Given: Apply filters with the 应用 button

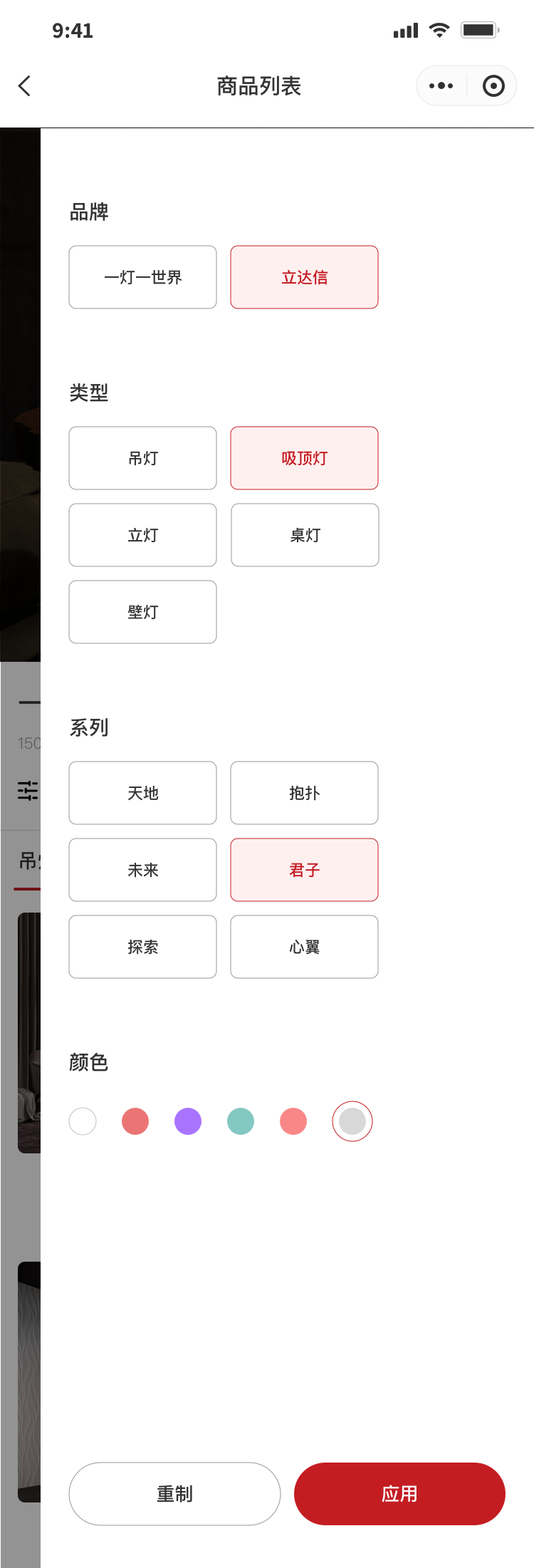Looking at the screenshot, I should (x=399, y=1494).
